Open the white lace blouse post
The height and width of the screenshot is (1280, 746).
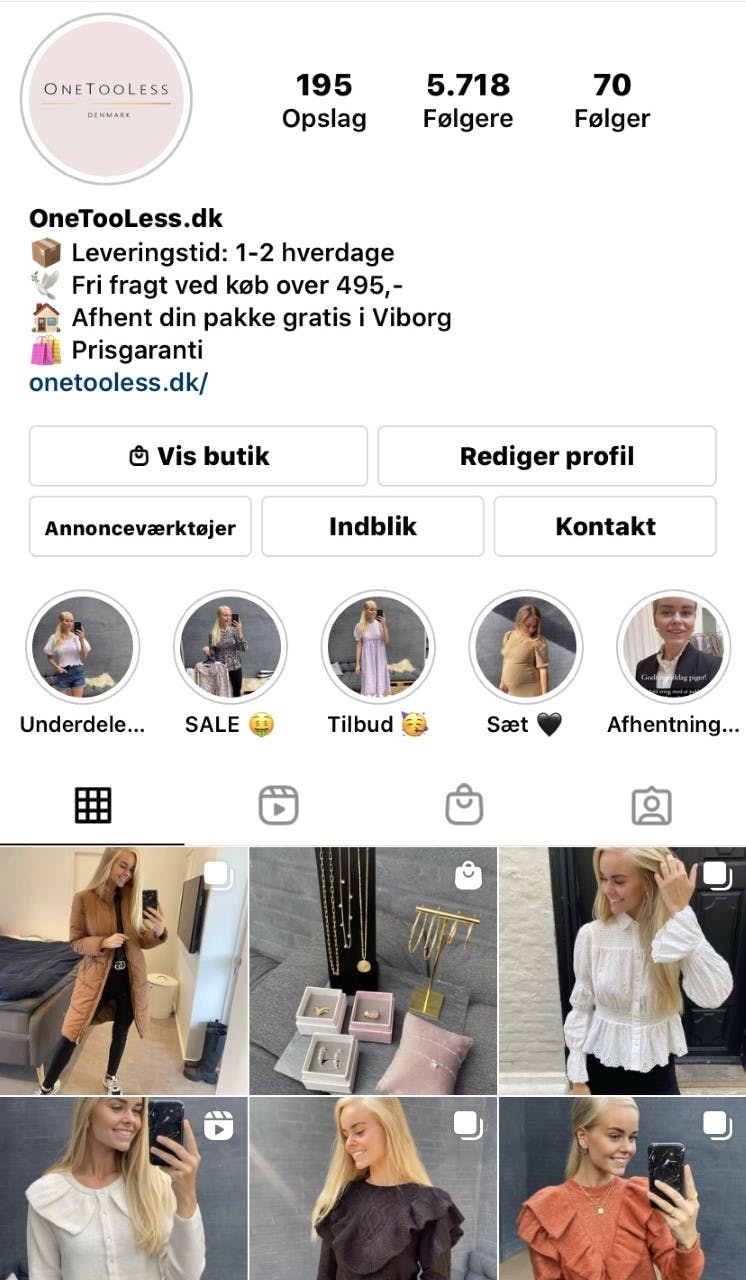point(622,970)
